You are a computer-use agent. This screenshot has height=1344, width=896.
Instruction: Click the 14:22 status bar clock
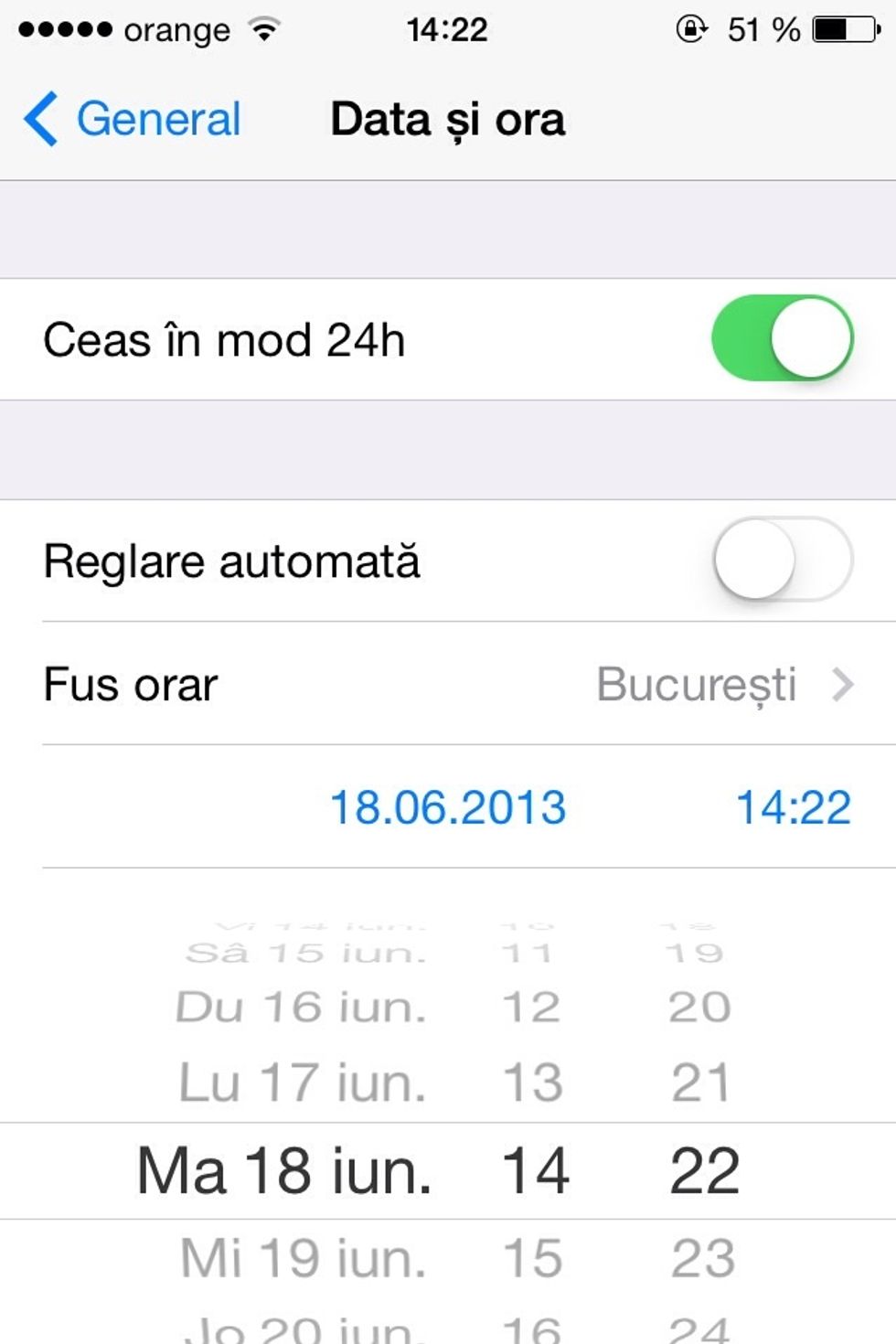point(448,29)
